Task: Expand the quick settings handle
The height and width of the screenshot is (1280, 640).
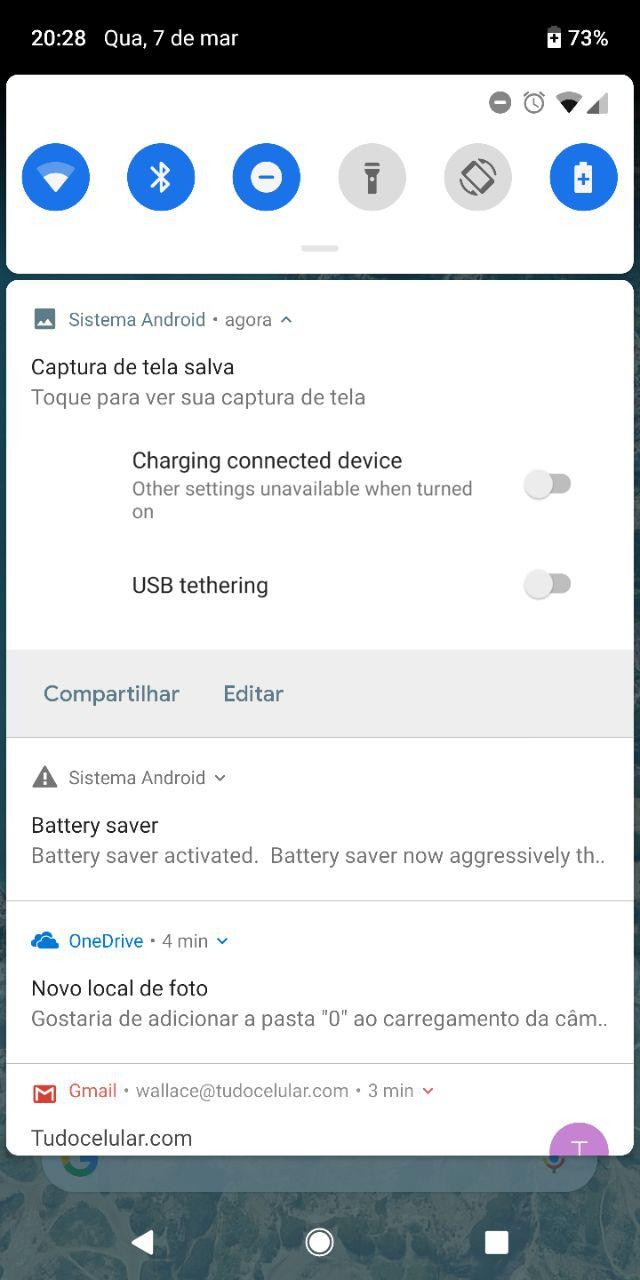Action: point(320,248)
